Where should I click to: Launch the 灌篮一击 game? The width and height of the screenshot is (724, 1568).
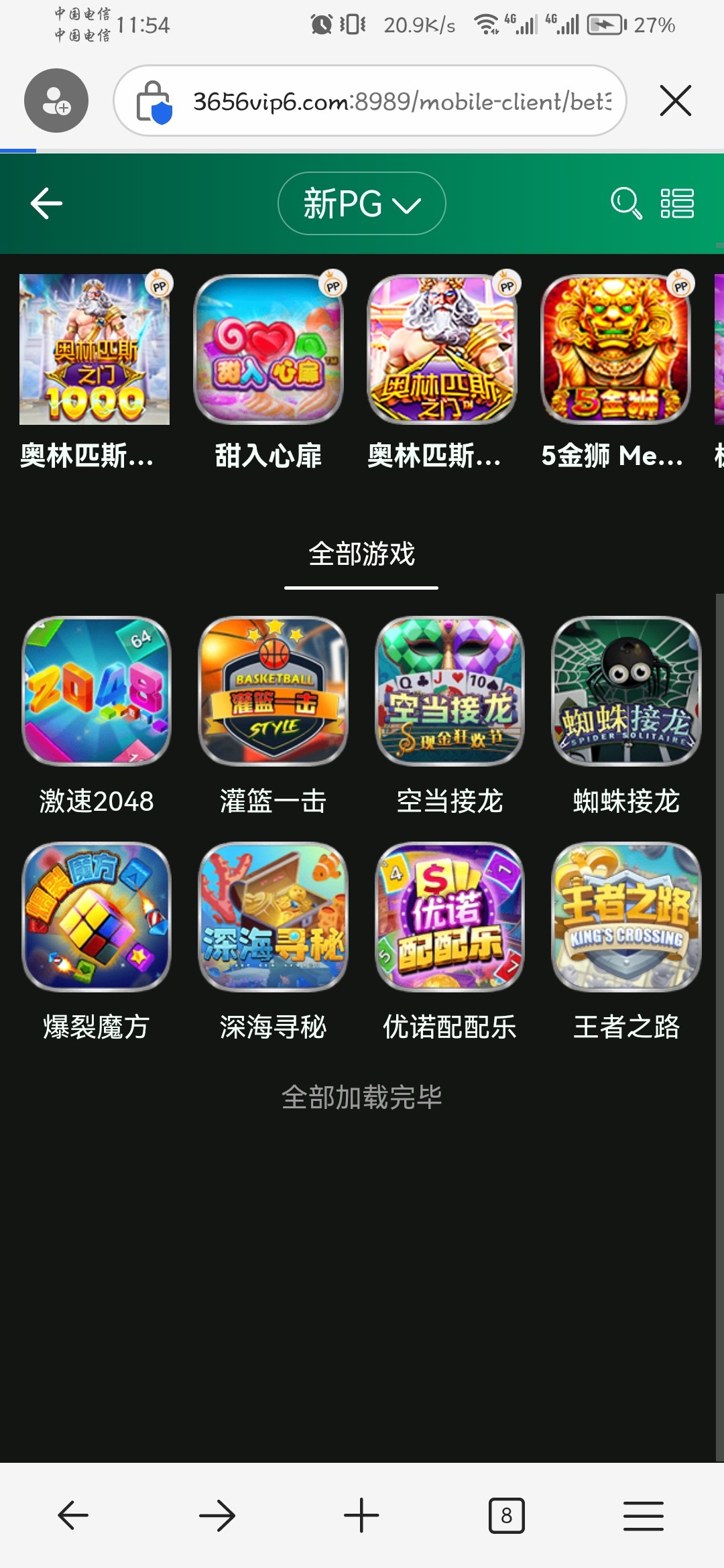coord(273,692)
